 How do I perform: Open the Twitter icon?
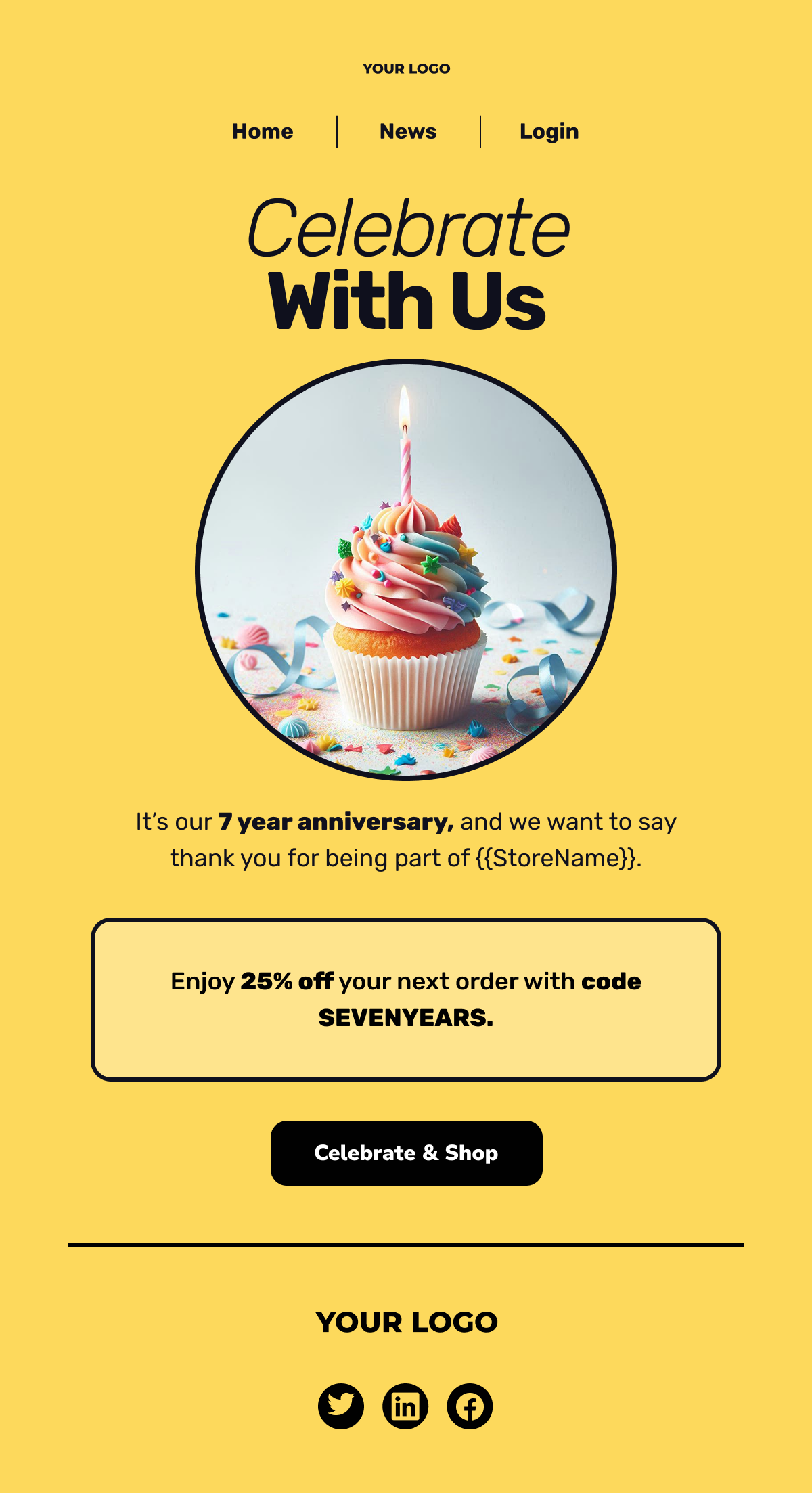tap(341, 1406)
